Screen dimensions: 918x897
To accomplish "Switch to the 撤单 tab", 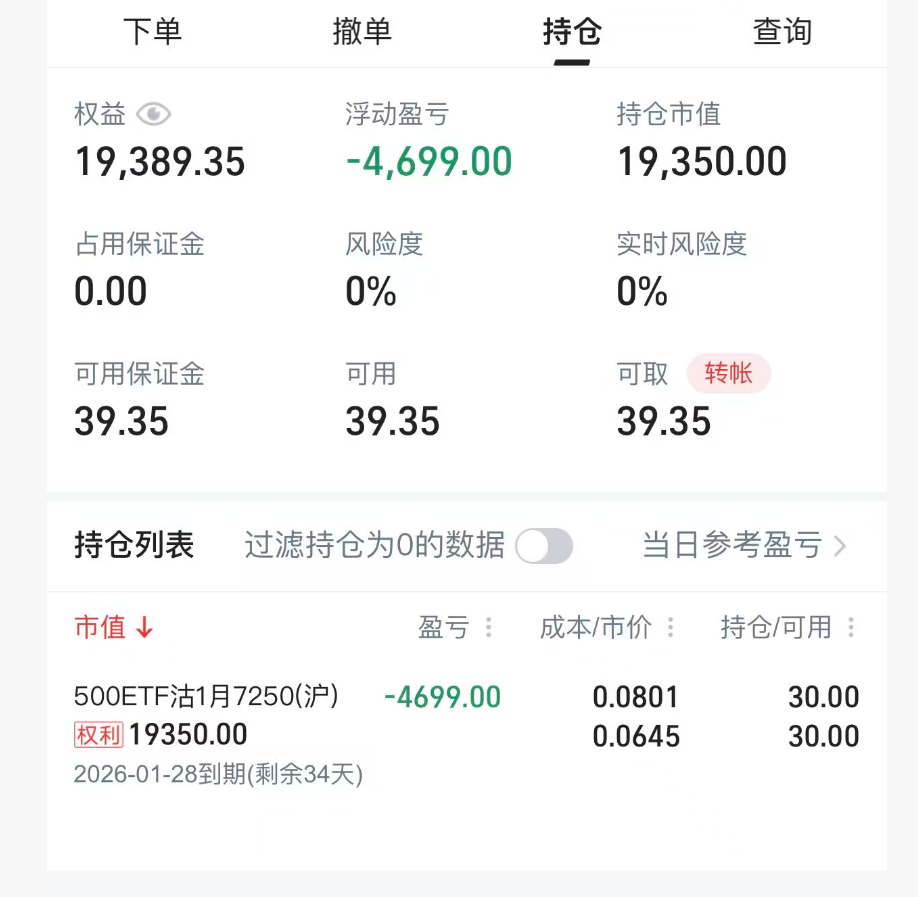I will [362, 32].
